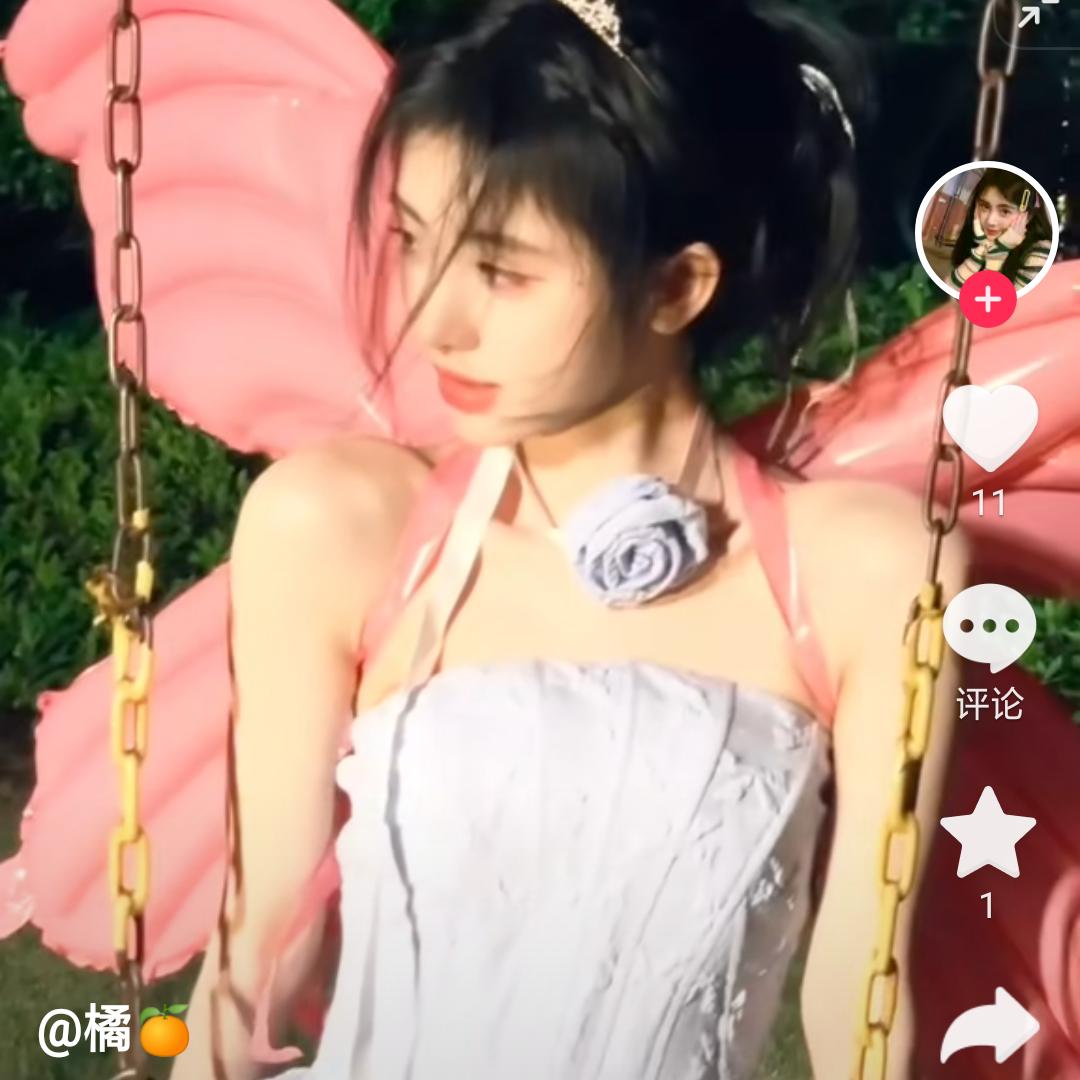Open the 评论 comments section
1080x1080 pixels.
coord(989,628)
